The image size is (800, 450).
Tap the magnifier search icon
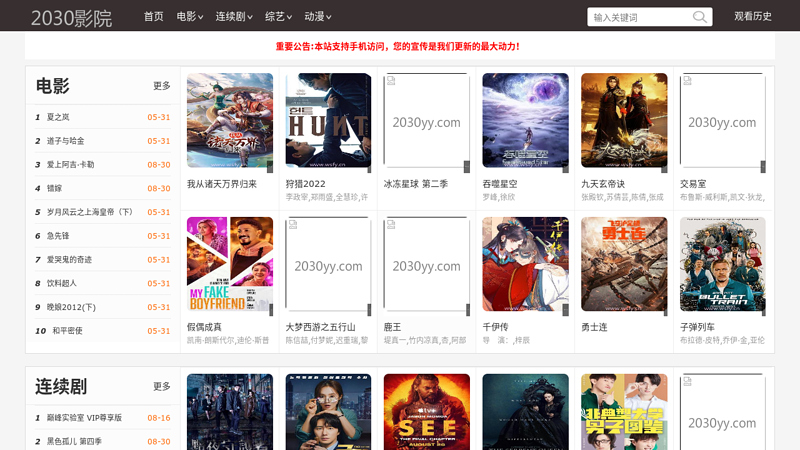click(700, 17)
